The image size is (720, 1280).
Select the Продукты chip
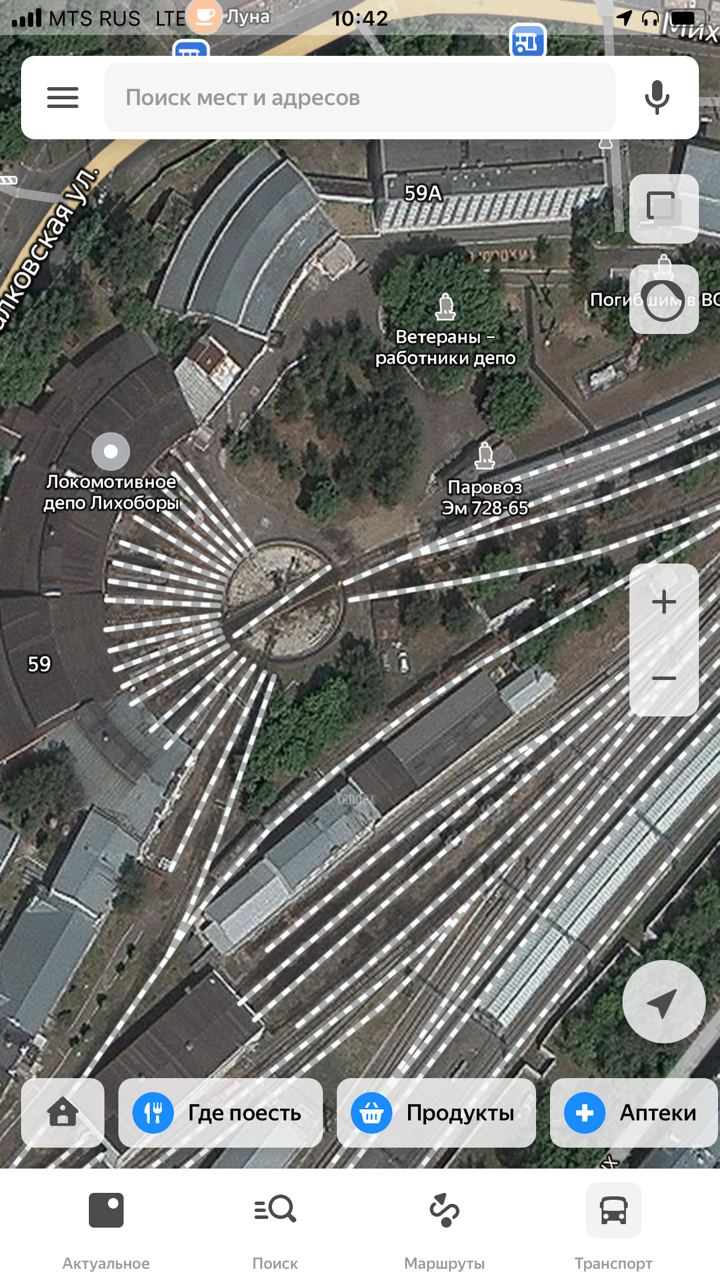[436, 1113]
